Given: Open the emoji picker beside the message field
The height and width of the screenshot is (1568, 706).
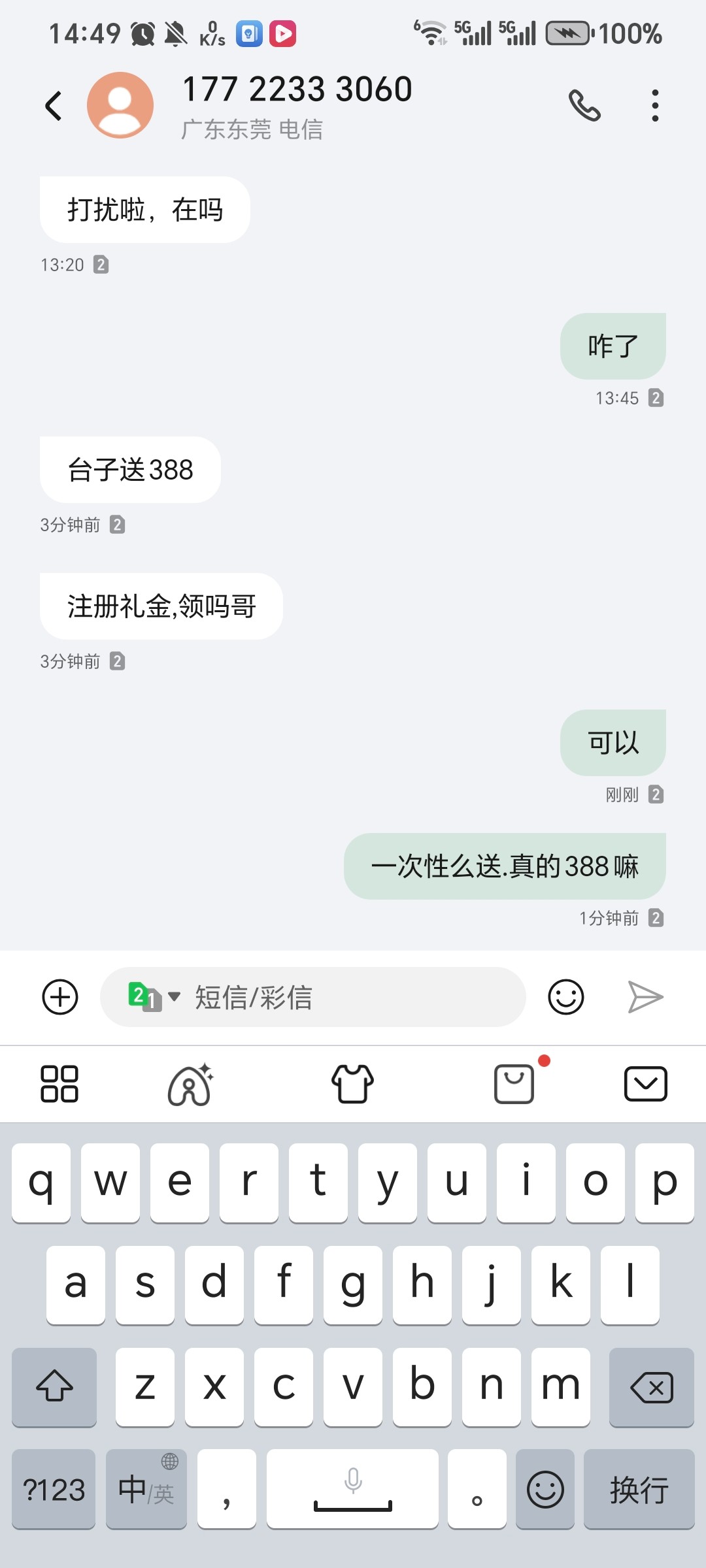Looking at the screenshot, I should point(565,997).
